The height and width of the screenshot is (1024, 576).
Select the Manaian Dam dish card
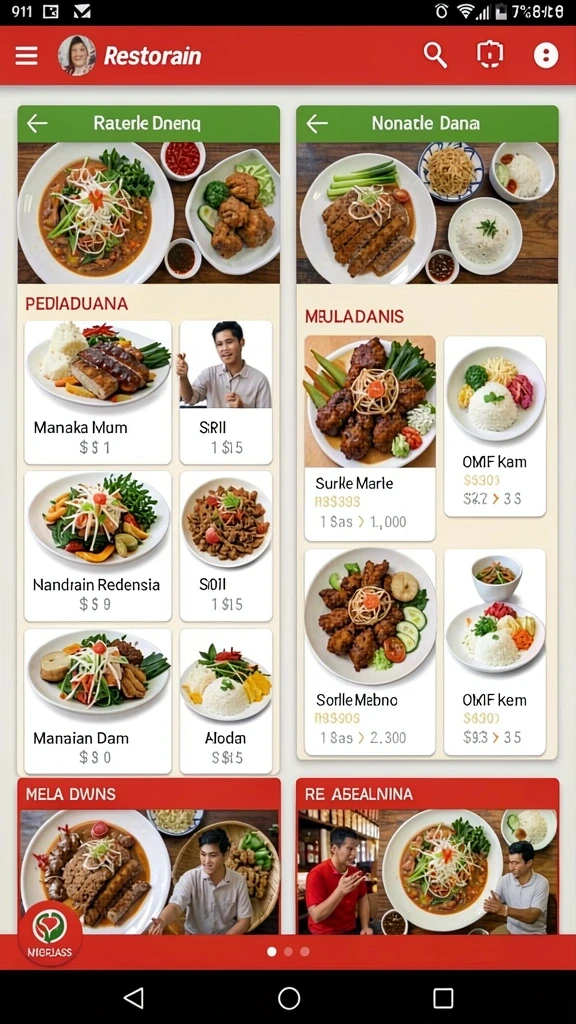pyautogui.click(x=98, y=701)
